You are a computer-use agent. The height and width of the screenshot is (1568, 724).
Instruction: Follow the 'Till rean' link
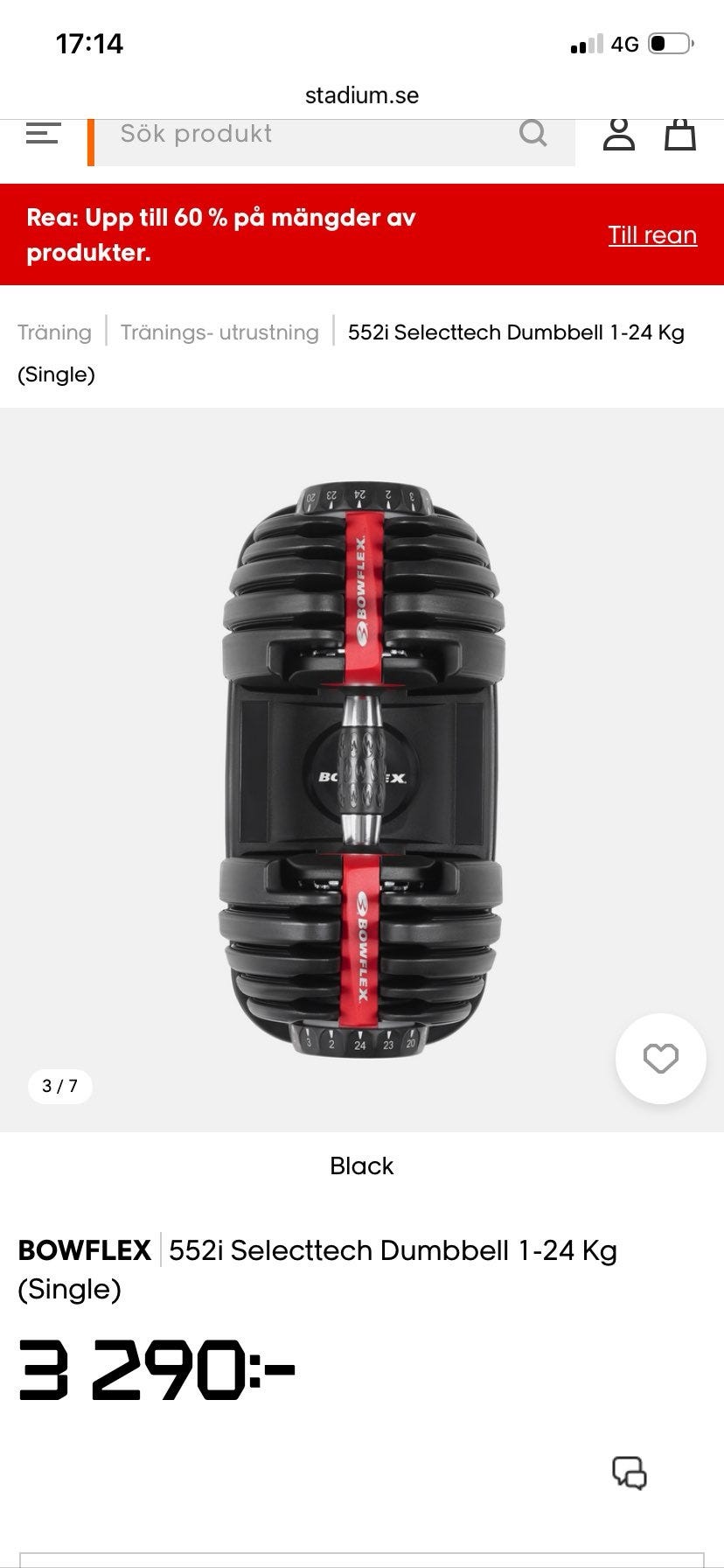[x=652, y=234]
